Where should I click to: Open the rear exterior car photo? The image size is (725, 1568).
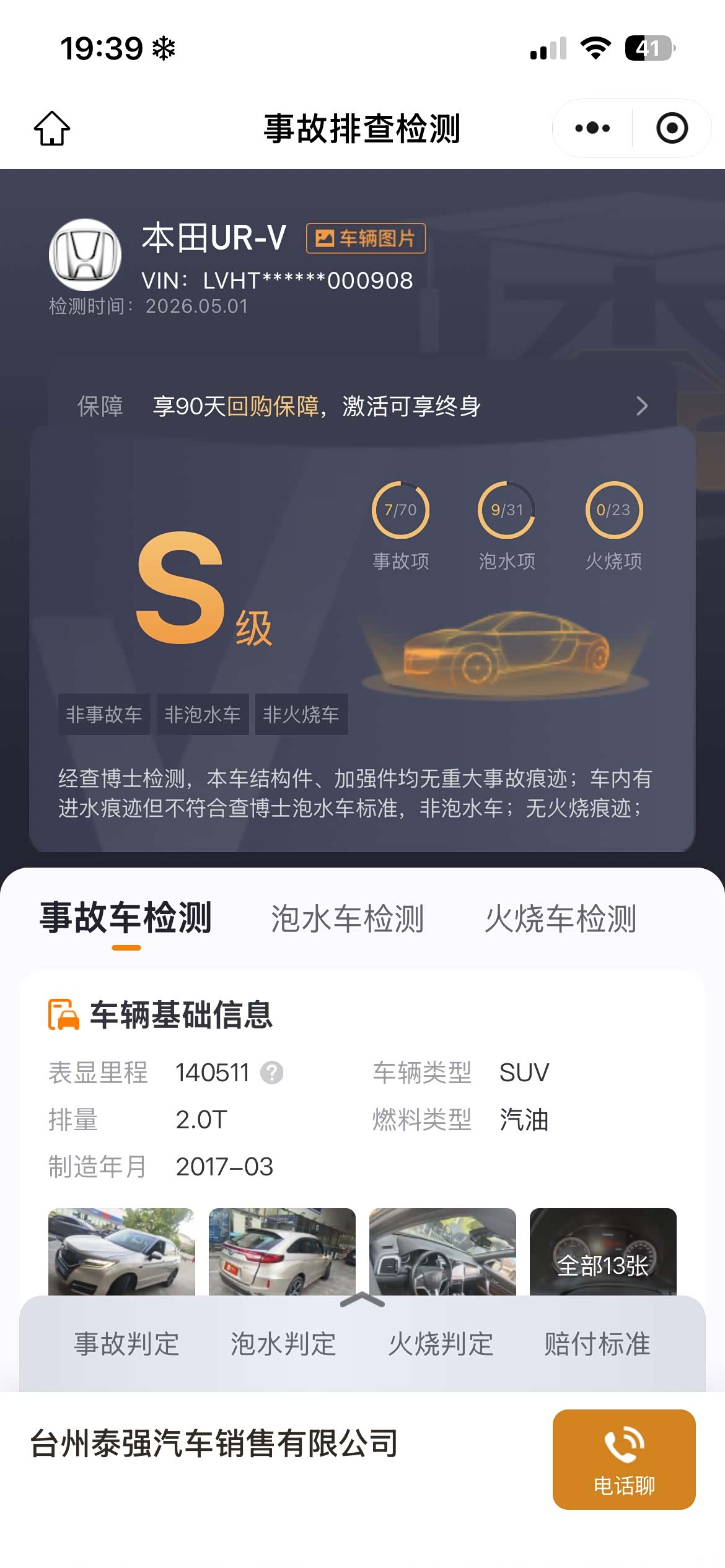(x=282, y=1252)
